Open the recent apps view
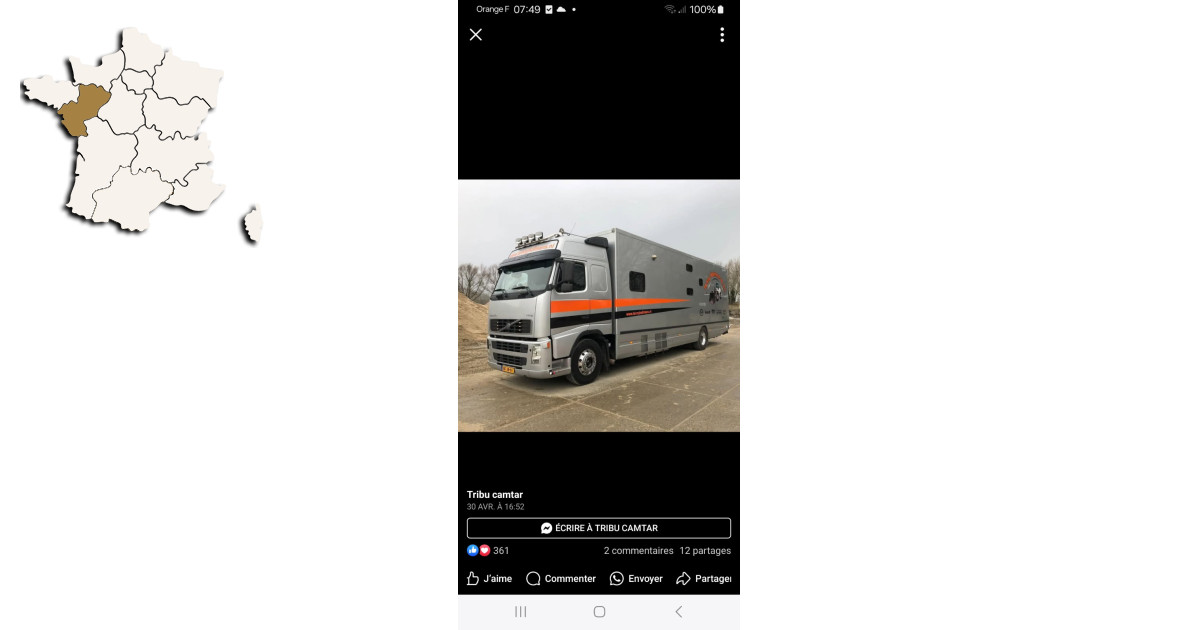This screenshot has width=1200, height=630. pos(520,612)
